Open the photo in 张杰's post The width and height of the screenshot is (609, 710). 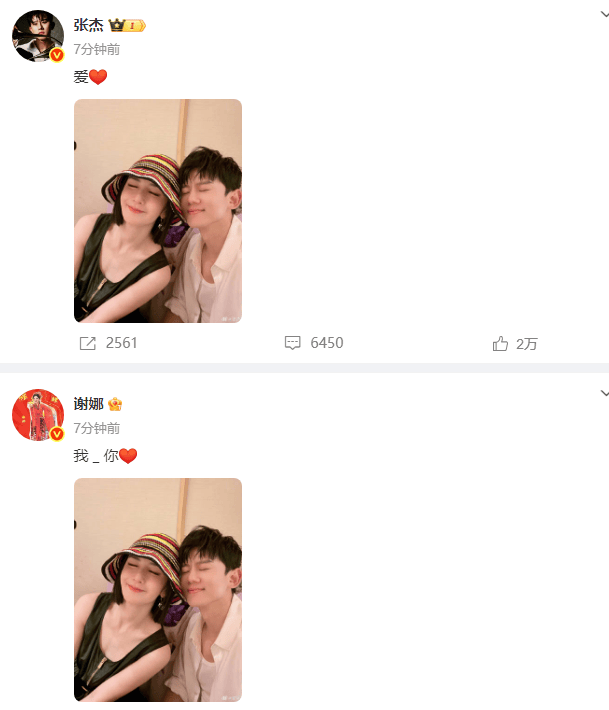coord(158,211)
